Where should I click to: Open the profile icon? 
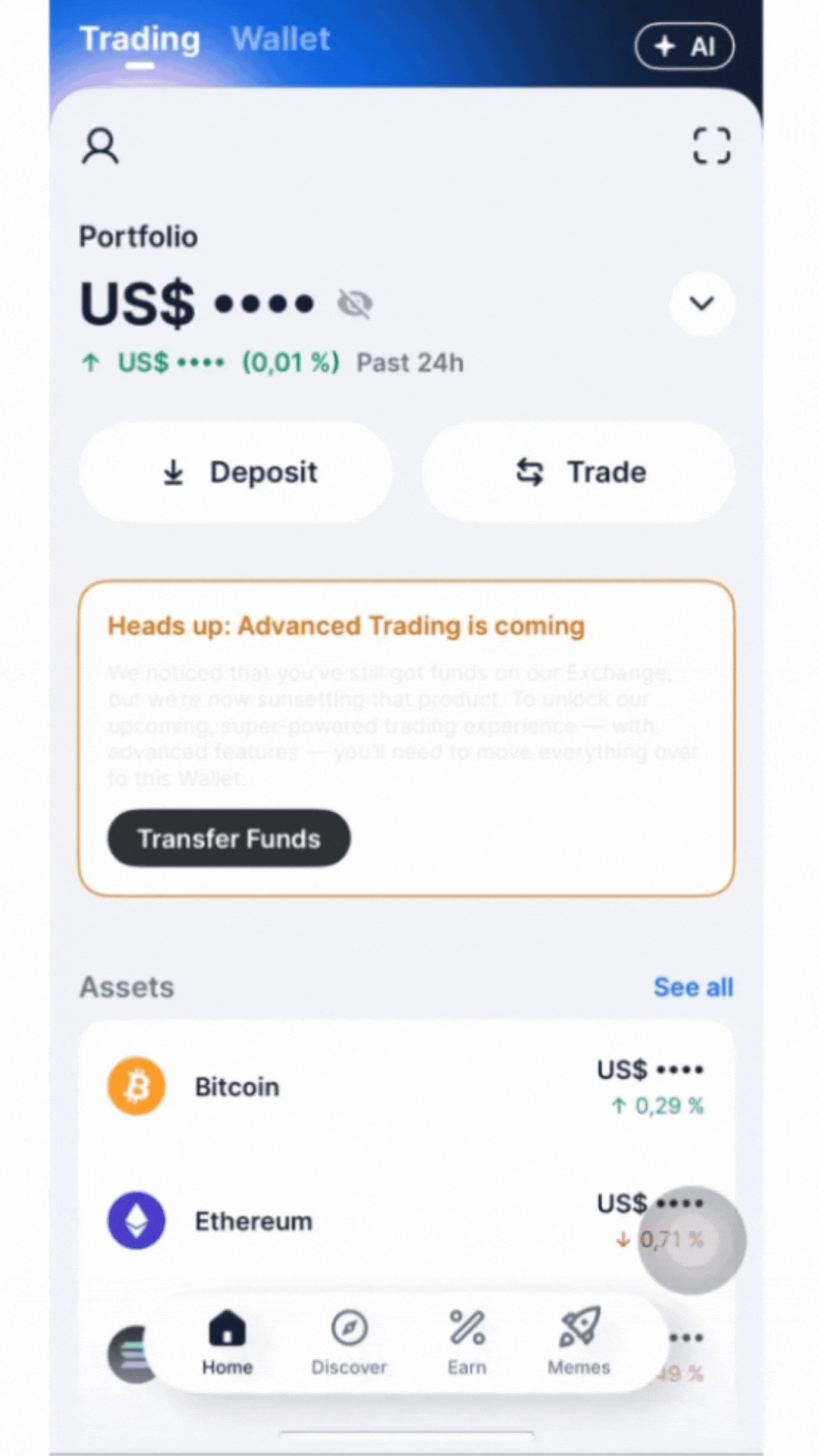pos(100,146)
